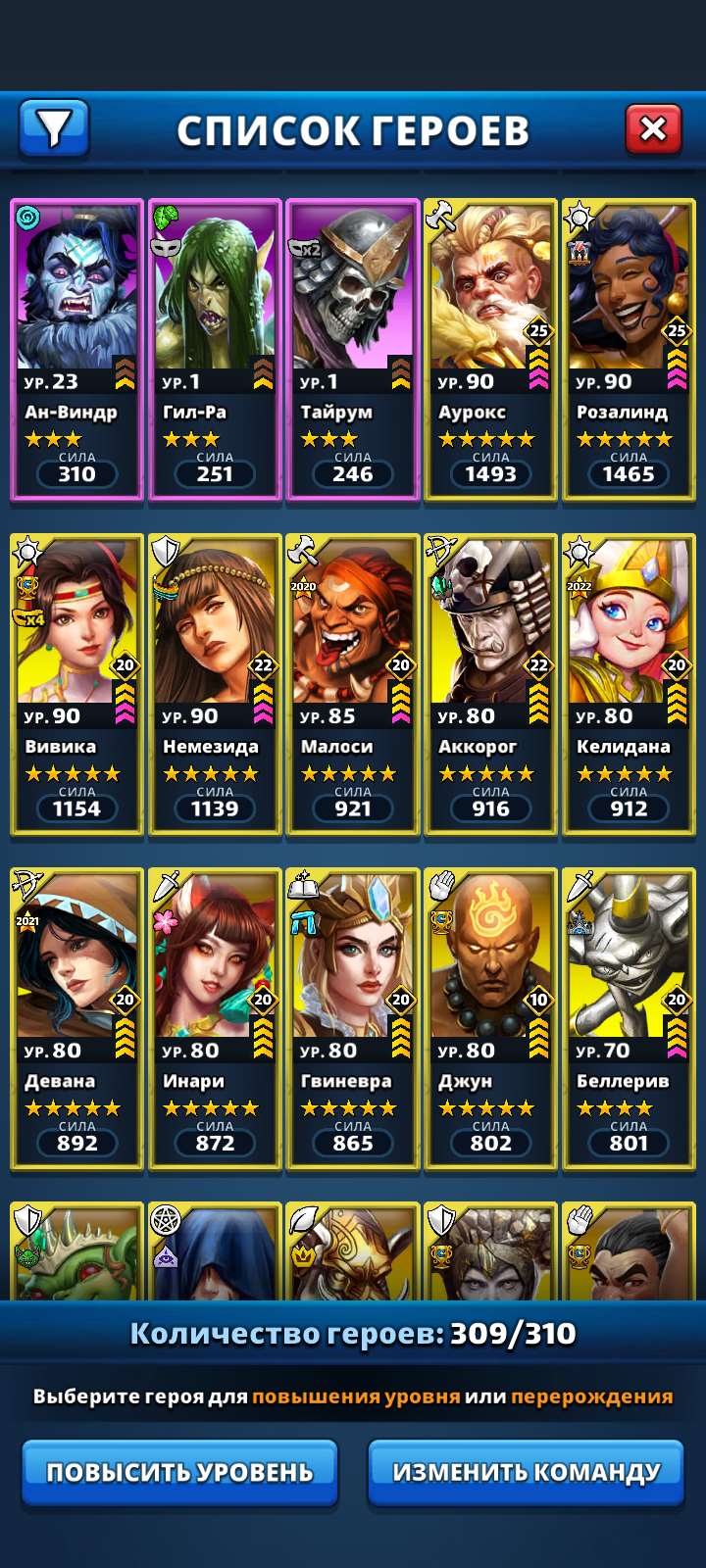Open the Розалинд hero card

pos(629,350)
